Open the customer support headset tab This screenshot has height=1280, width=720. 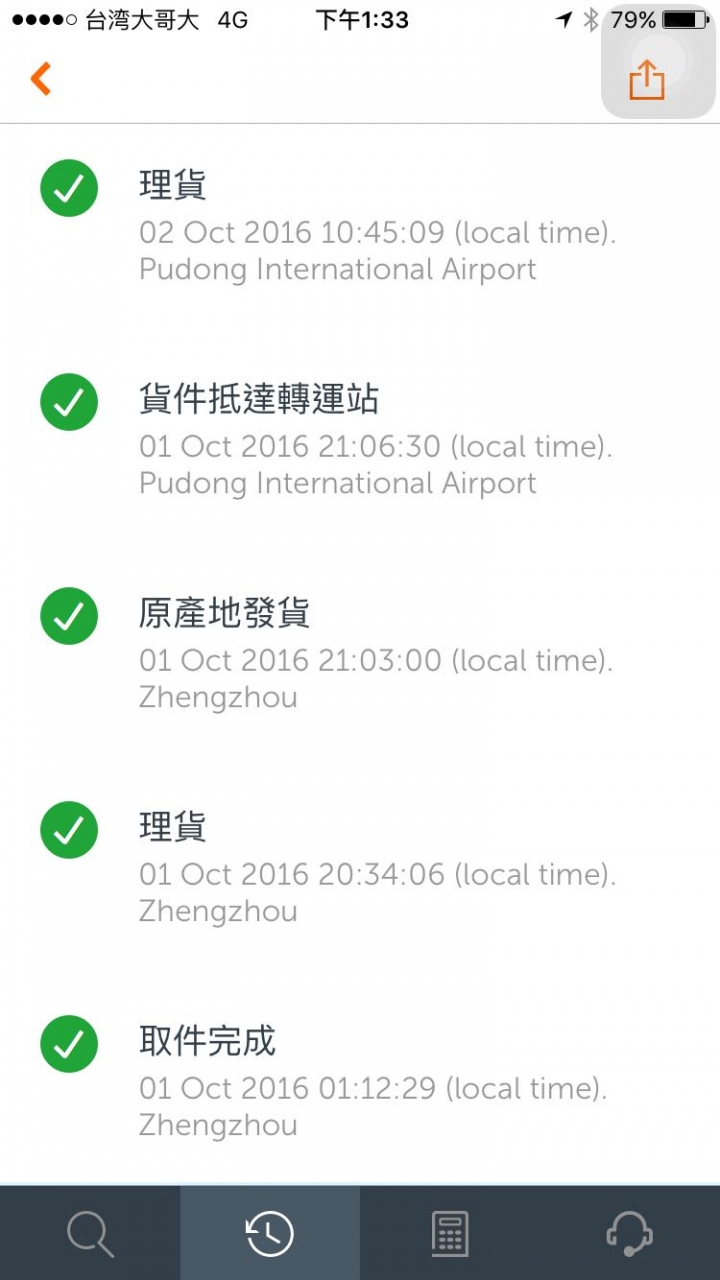click(630, 1234)
